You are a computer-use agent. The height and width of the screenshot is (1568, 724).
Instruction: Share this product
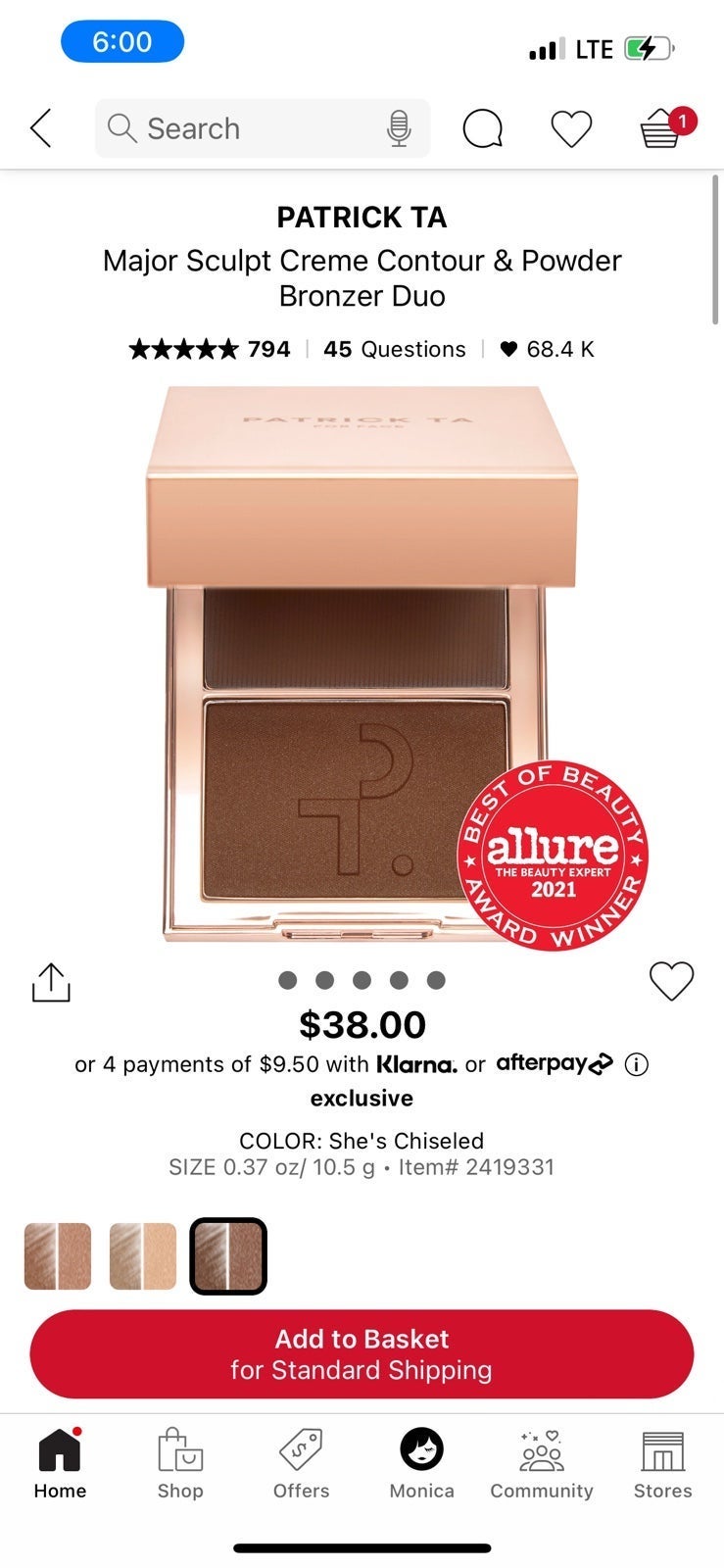click(x=51, y=982)
